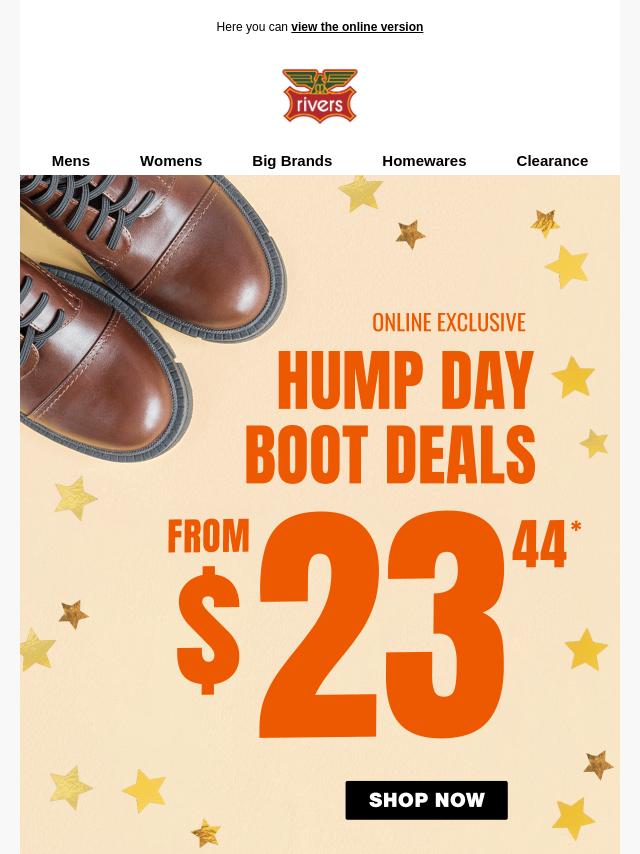This screenshot has height=854, width=640.
Task: Tap the Shop Now button
Action: click(426, 800)
